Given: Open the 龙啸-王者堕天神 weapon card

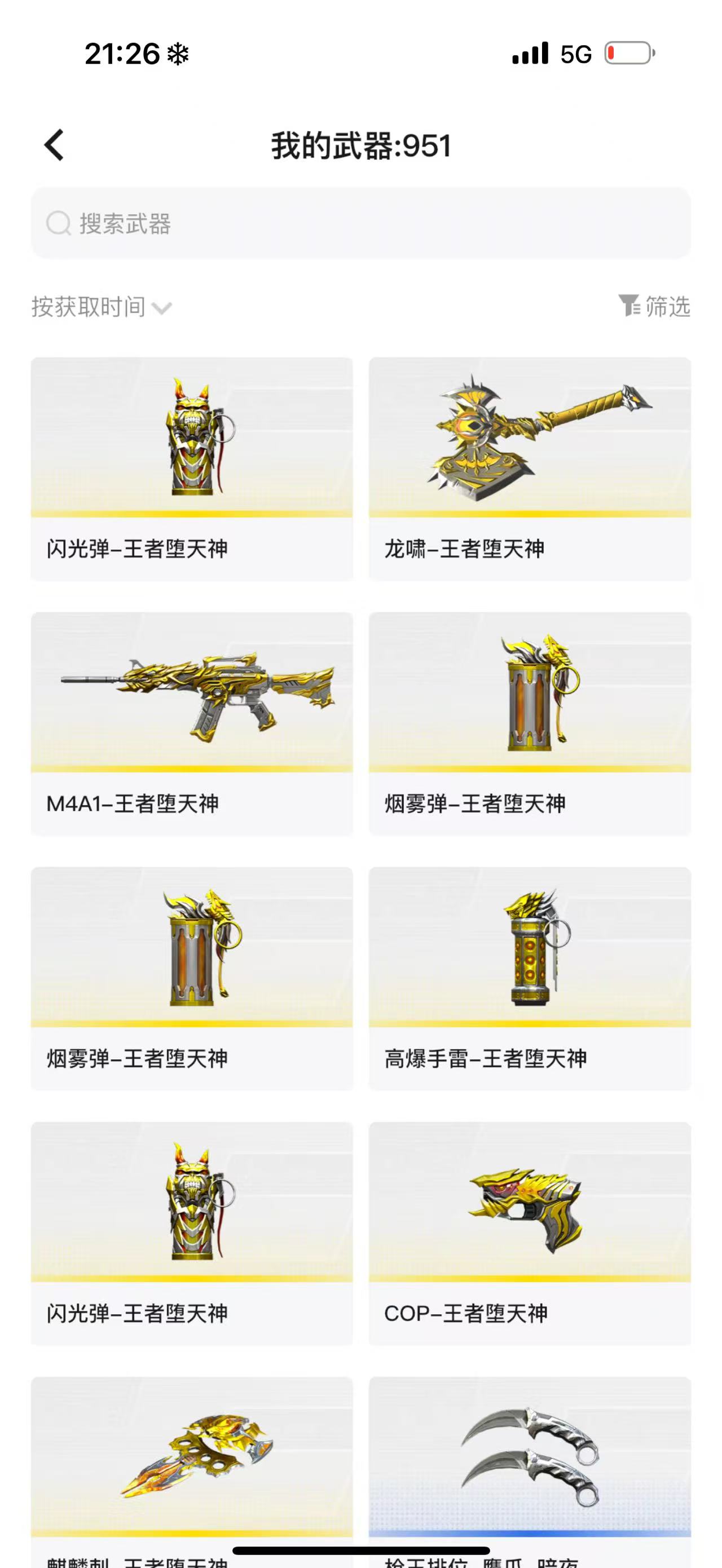Looking at the screenshot, I should click(x=529, y=469).
